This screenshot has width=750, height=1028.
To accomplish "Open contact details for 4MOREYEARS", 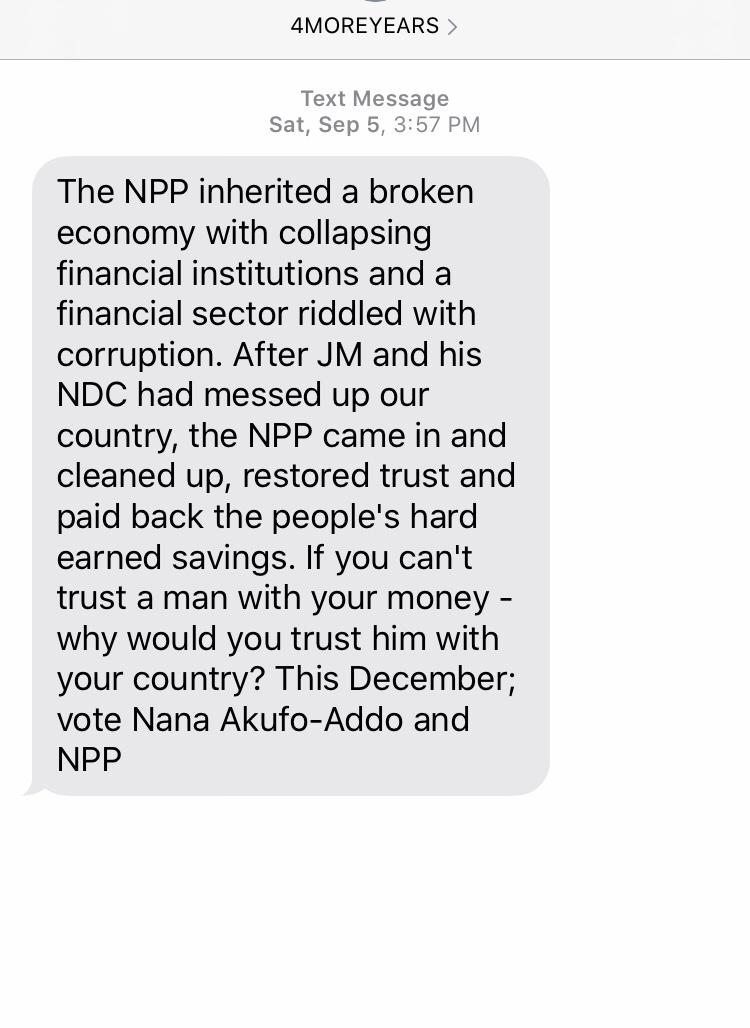I will point(374,26).
